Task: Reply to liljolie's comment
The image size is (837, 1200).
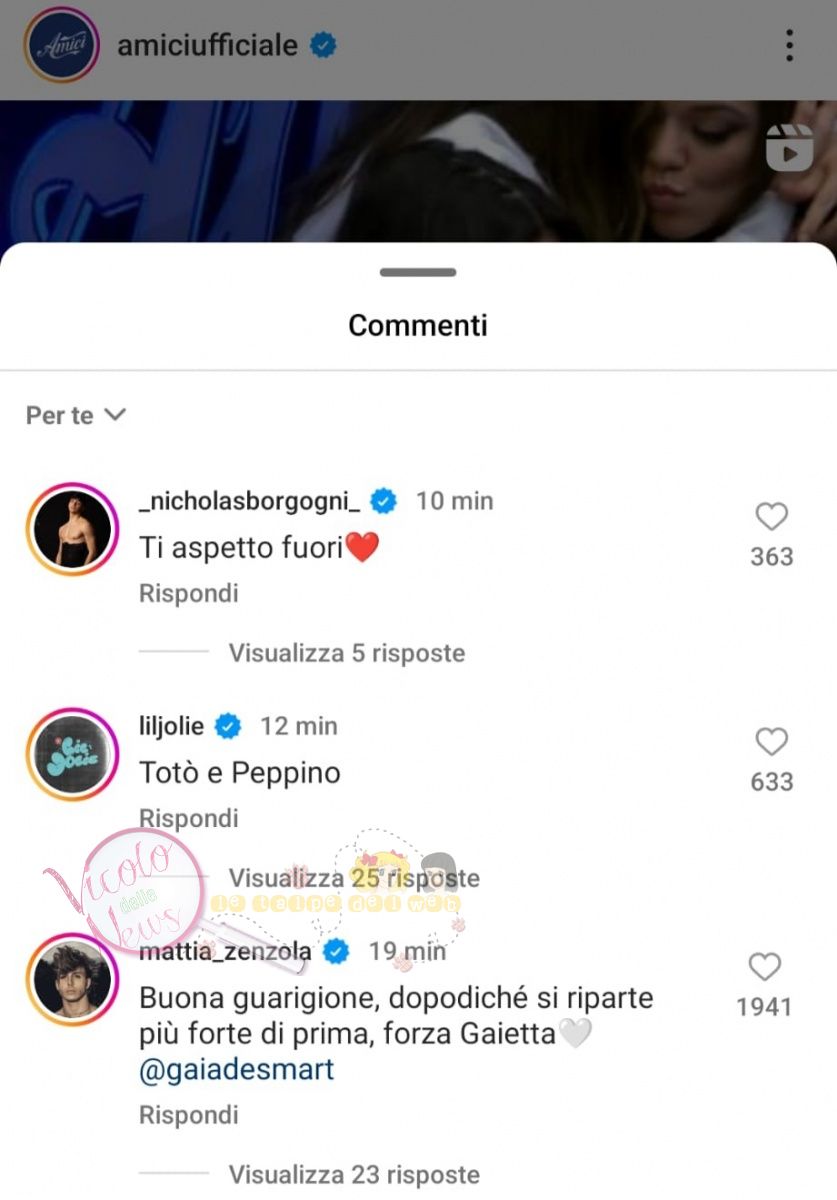Action: point(188,818)
